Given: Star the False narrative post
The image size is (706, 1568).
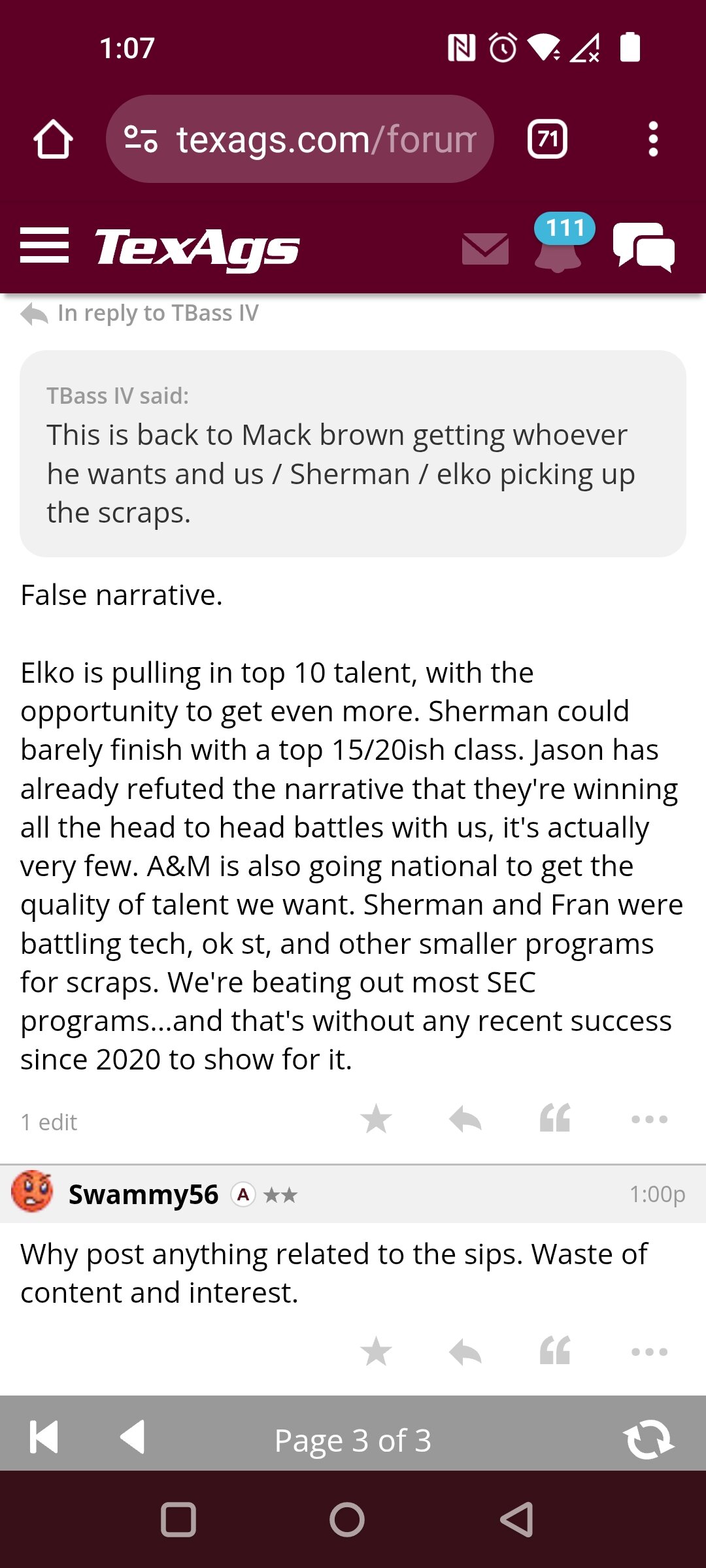Looking at the screenshot, I should point(376,1119).
